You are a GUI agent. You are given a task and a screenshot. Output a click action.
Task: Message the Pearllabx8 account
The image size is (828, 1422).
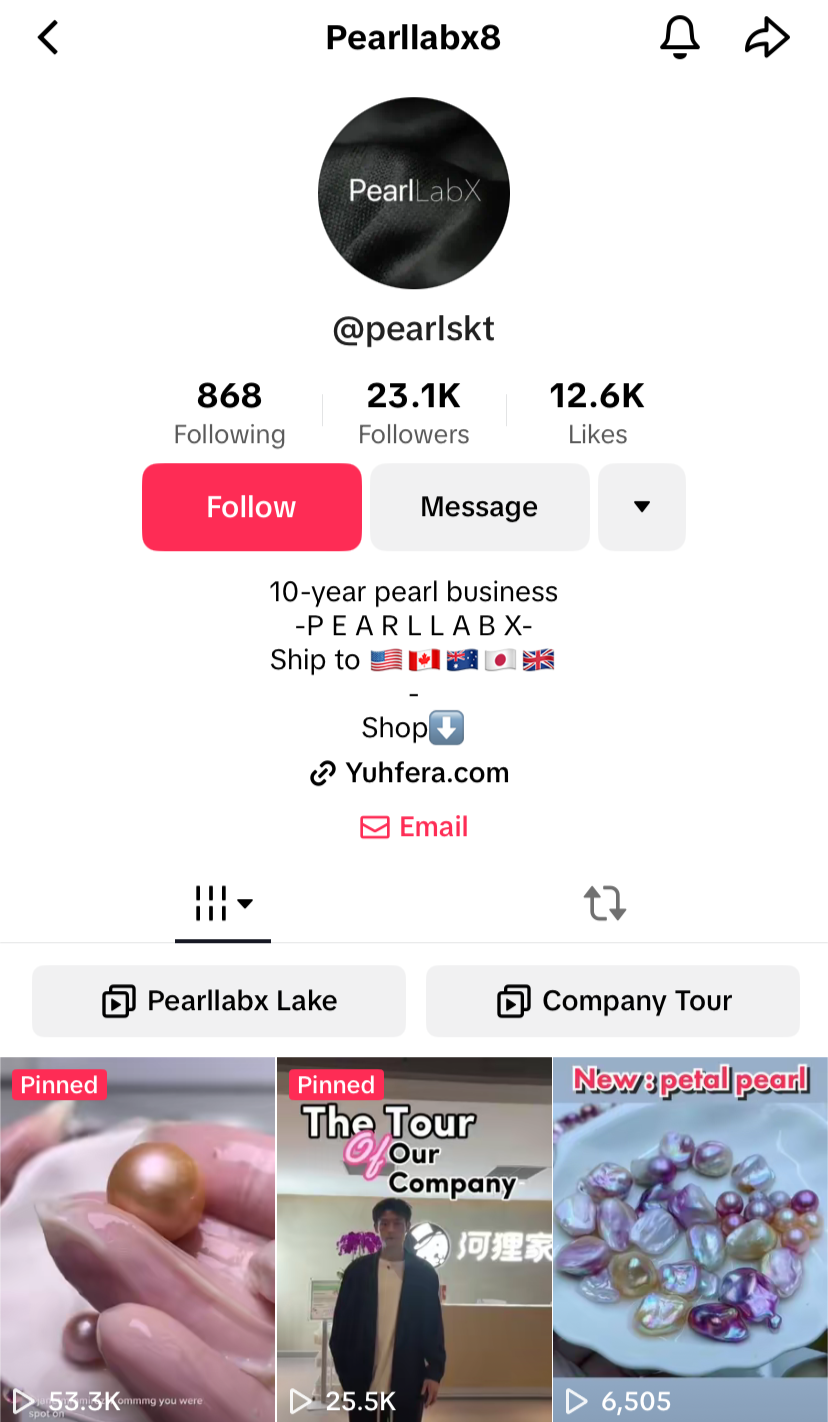click(x=479, y=507)
